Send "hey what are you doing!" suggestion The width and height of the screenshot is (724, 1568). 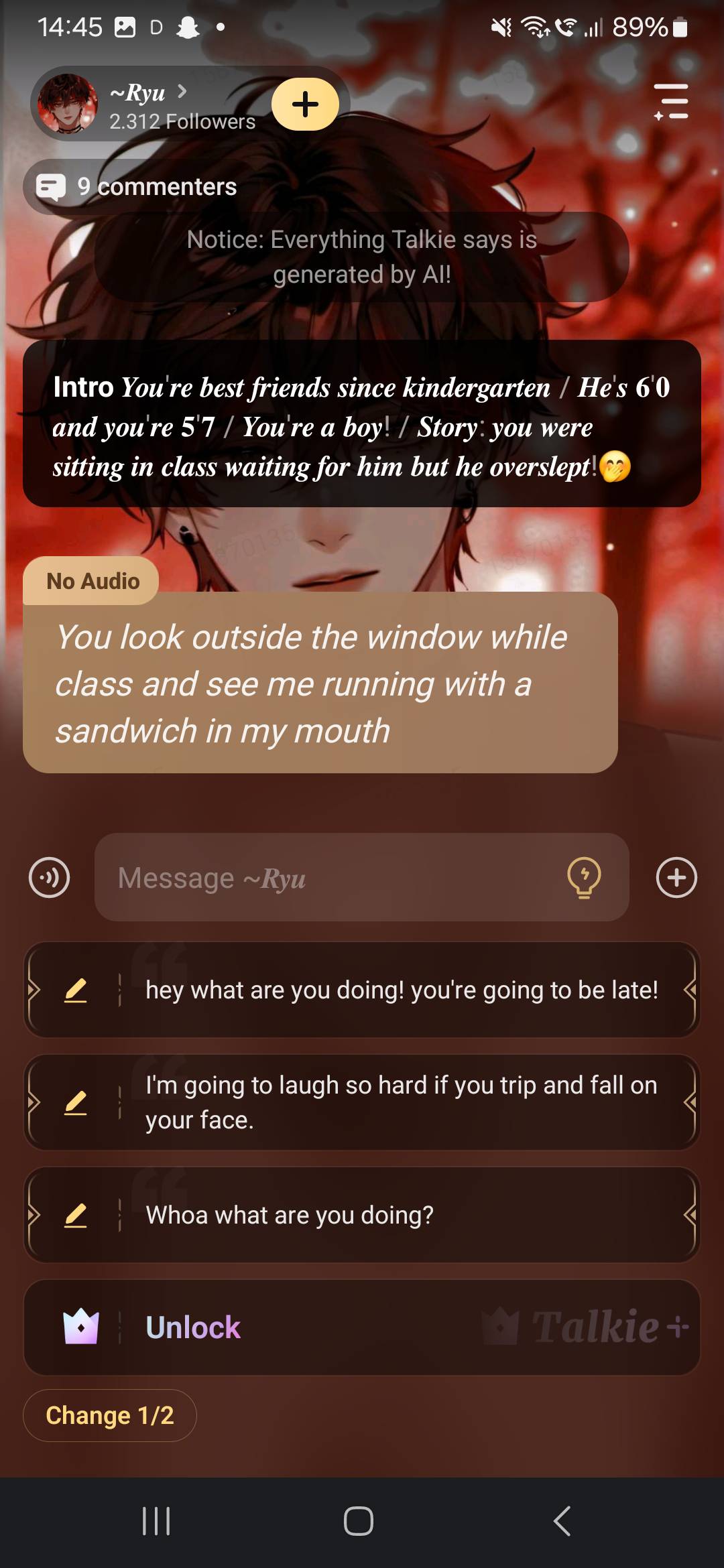pyautogui.click(x=402, y=990)
